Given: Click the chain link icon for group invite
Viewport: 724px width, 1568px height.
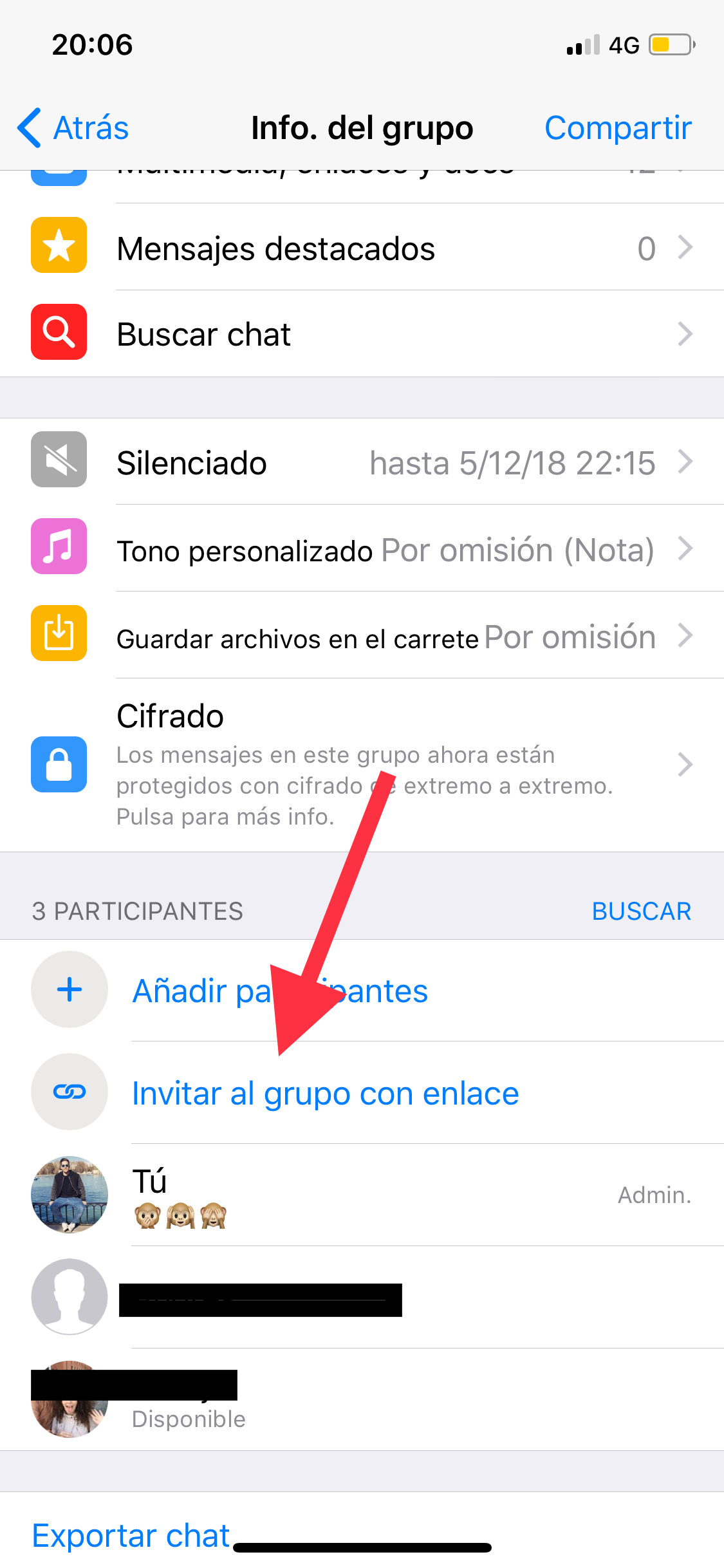Looking at the screenshot, I should [x=69, y=1092].
